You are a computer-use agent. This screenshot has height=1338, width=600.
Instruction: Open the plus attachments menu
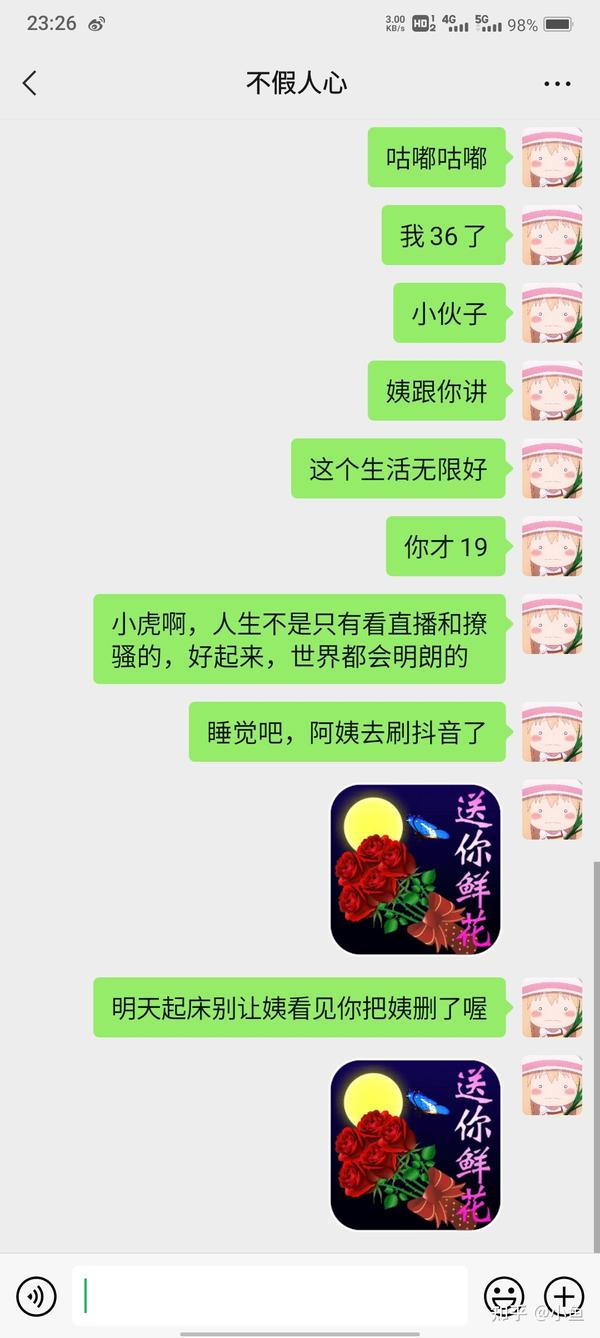[563, 1297]
